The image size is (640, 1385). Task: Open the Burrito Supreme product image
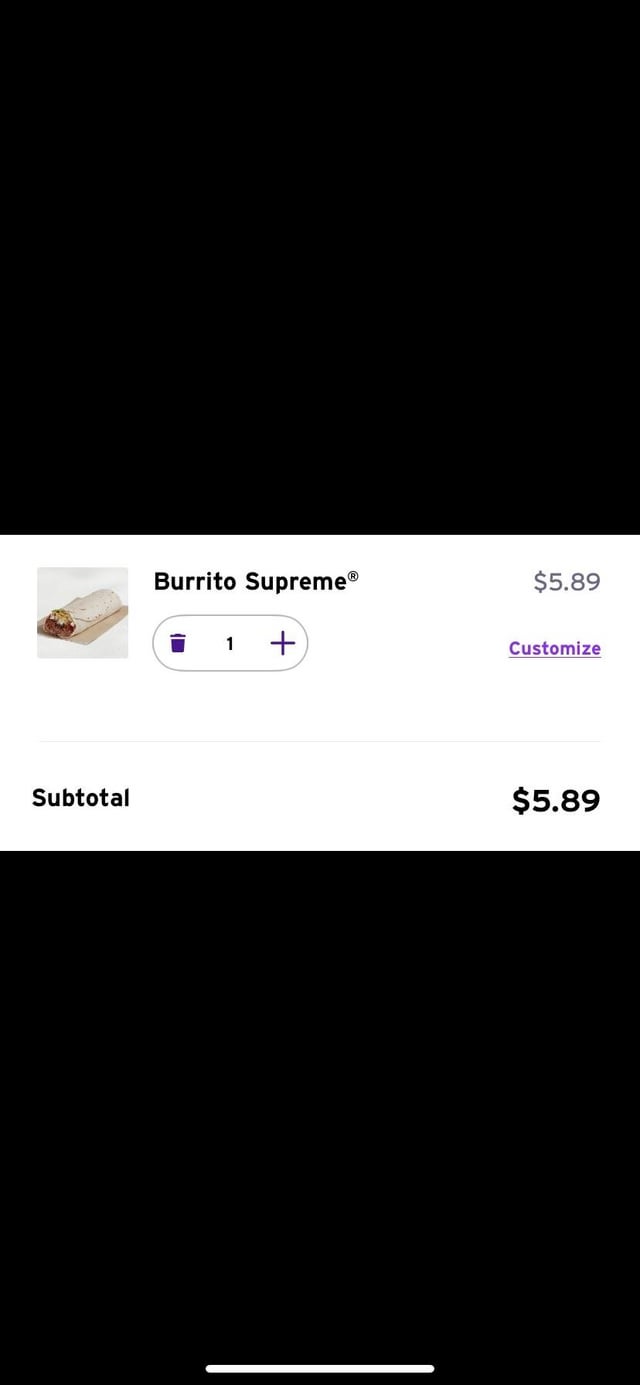coord(83,613)
